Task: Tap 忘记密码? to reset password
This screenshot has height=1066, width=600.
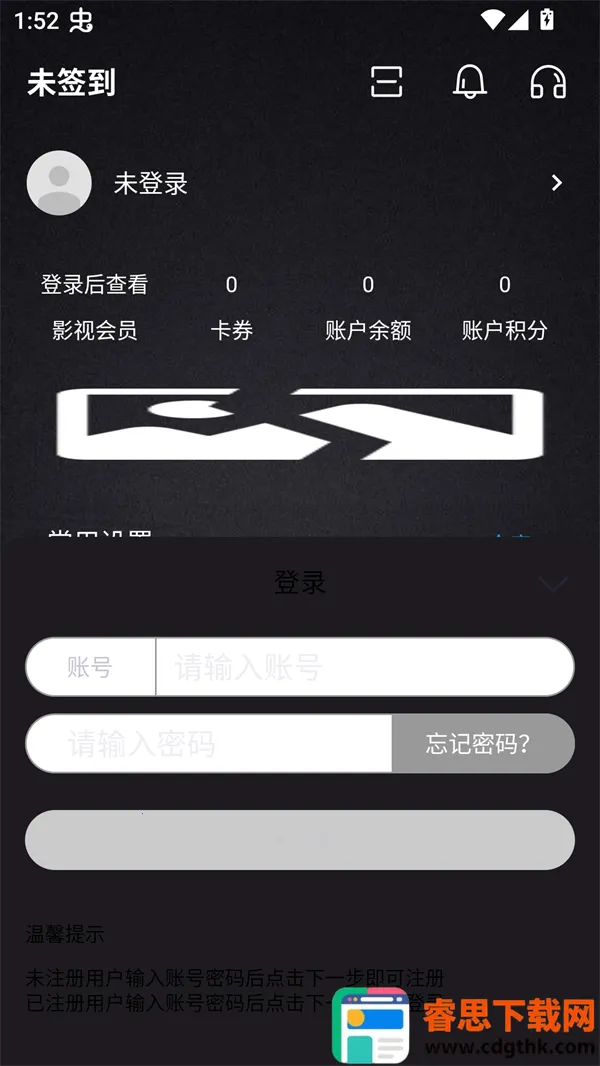Action: coord(482,743)
